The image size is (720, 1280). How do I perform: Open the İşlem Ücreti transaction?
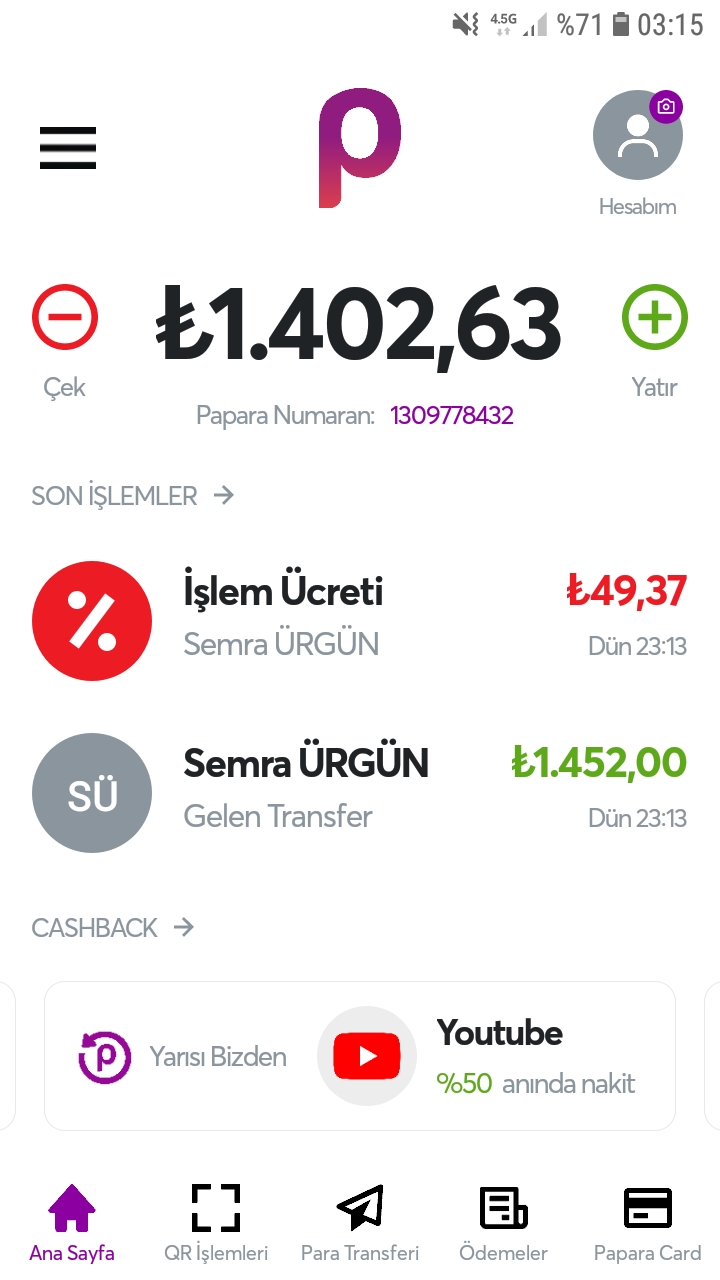click(360, 620)
